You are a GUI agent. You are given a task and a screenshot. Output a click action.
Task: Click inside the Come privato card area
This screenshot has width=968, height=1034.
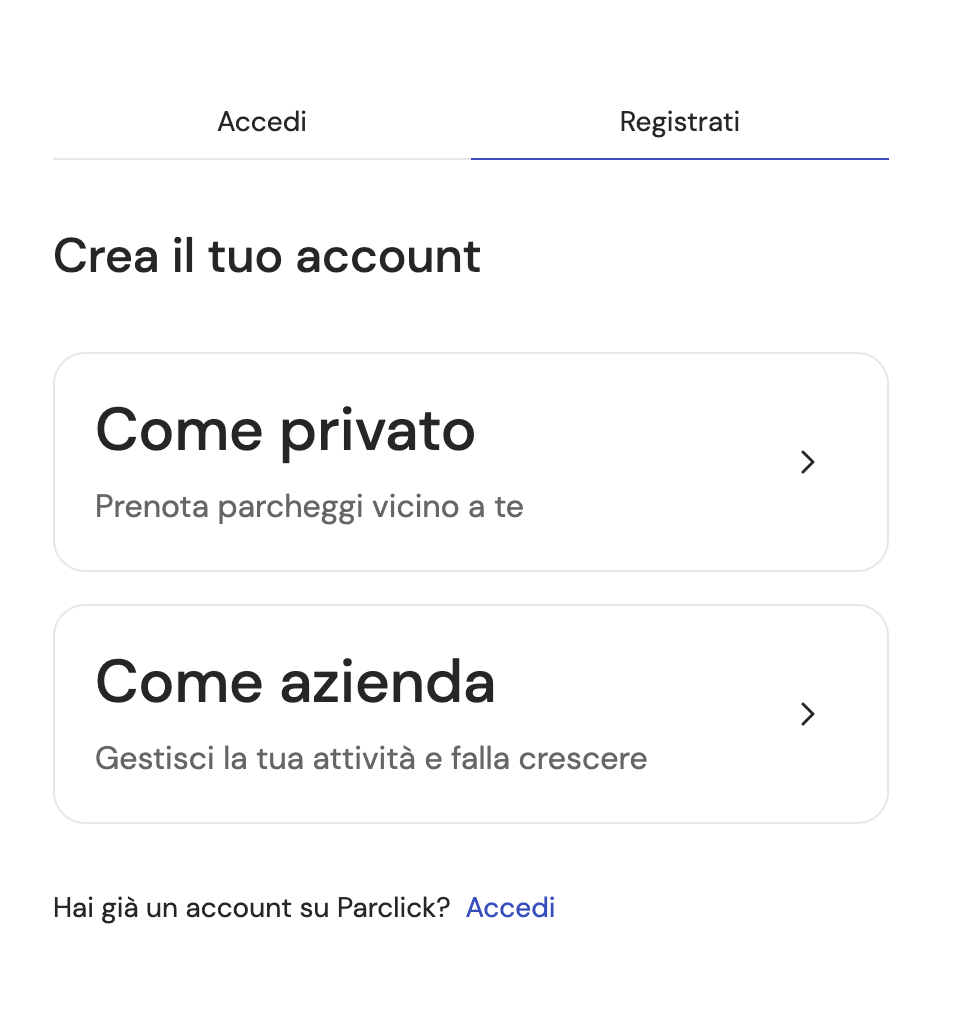click(470, 462)
